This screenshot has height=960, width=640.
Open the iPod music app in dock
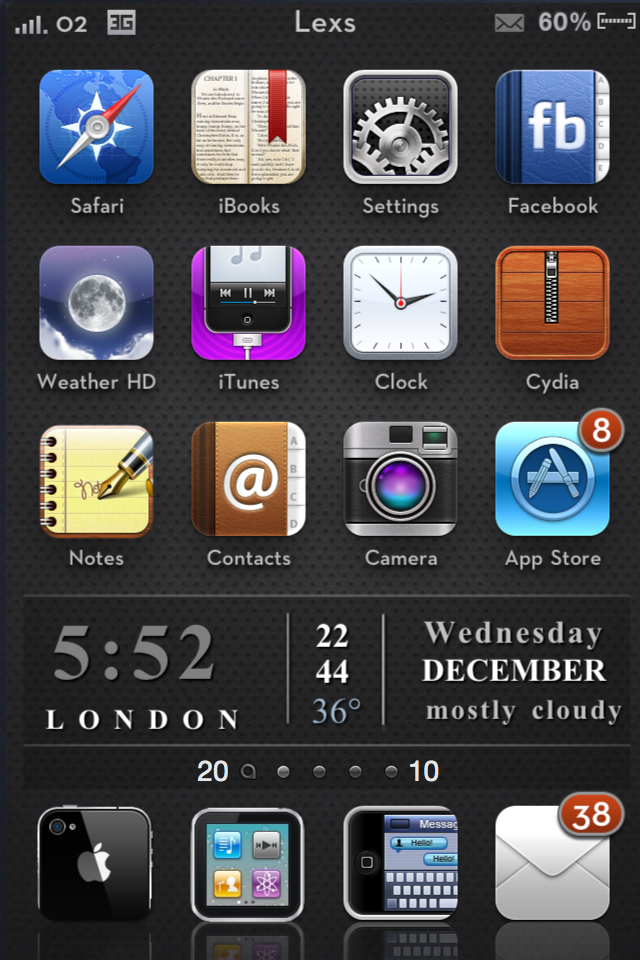click(248, 862)
